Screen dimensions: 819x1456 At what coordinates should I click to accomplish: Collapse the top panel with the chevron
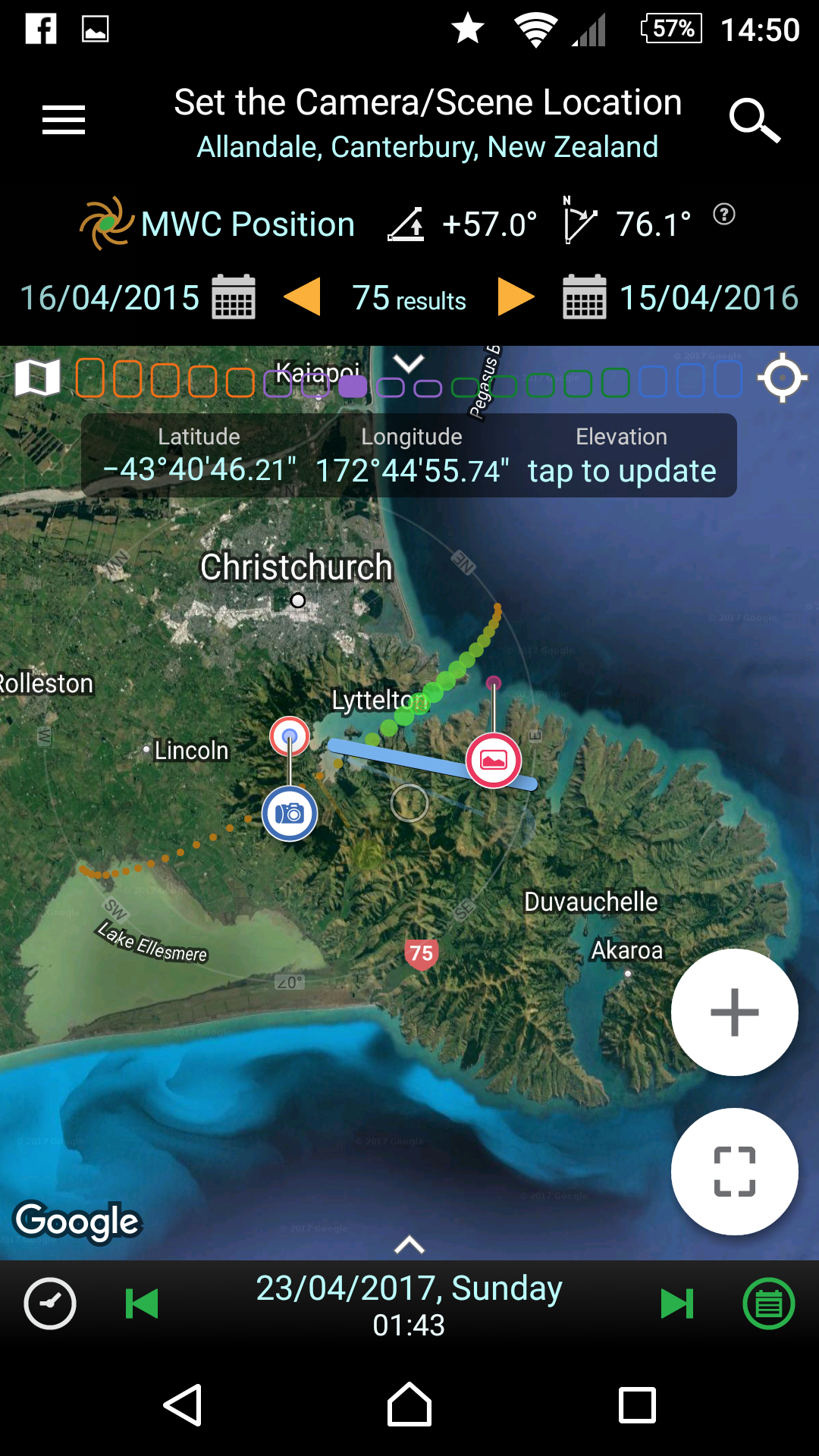click(x=409, y=364)
